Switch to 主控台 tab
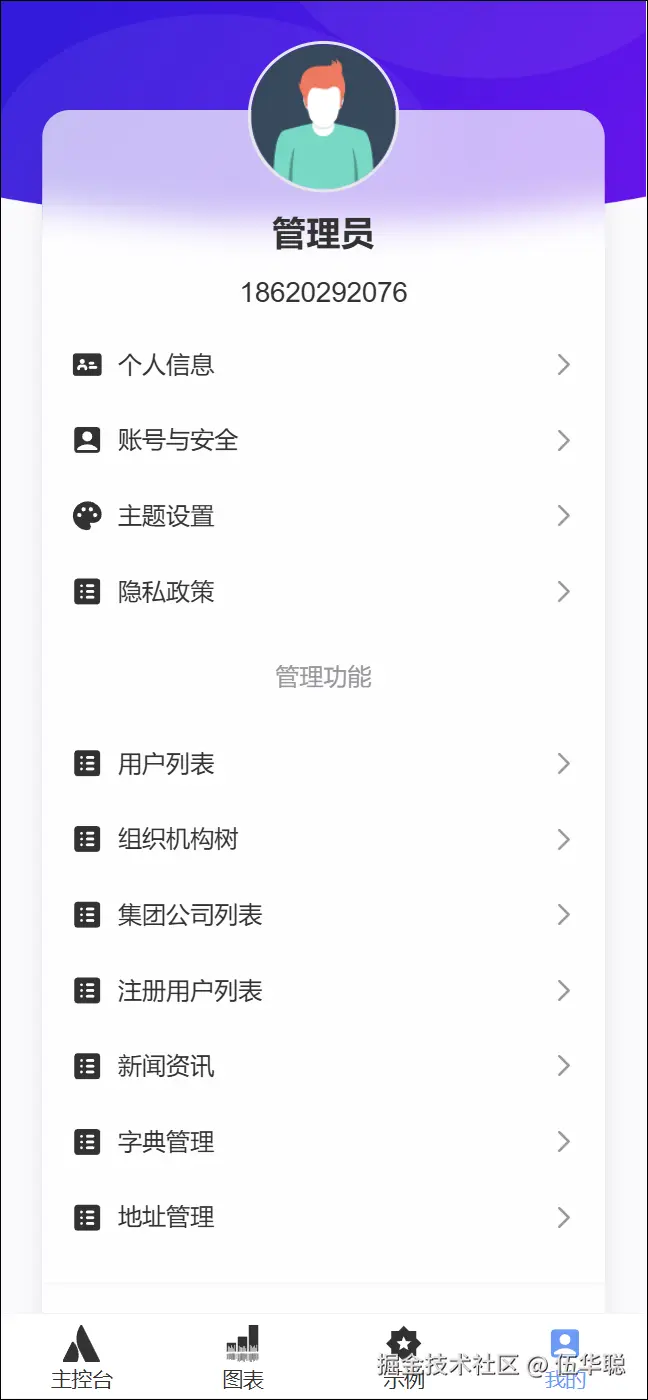This screenshot has height=1400, width=648. click(82, 1358)
